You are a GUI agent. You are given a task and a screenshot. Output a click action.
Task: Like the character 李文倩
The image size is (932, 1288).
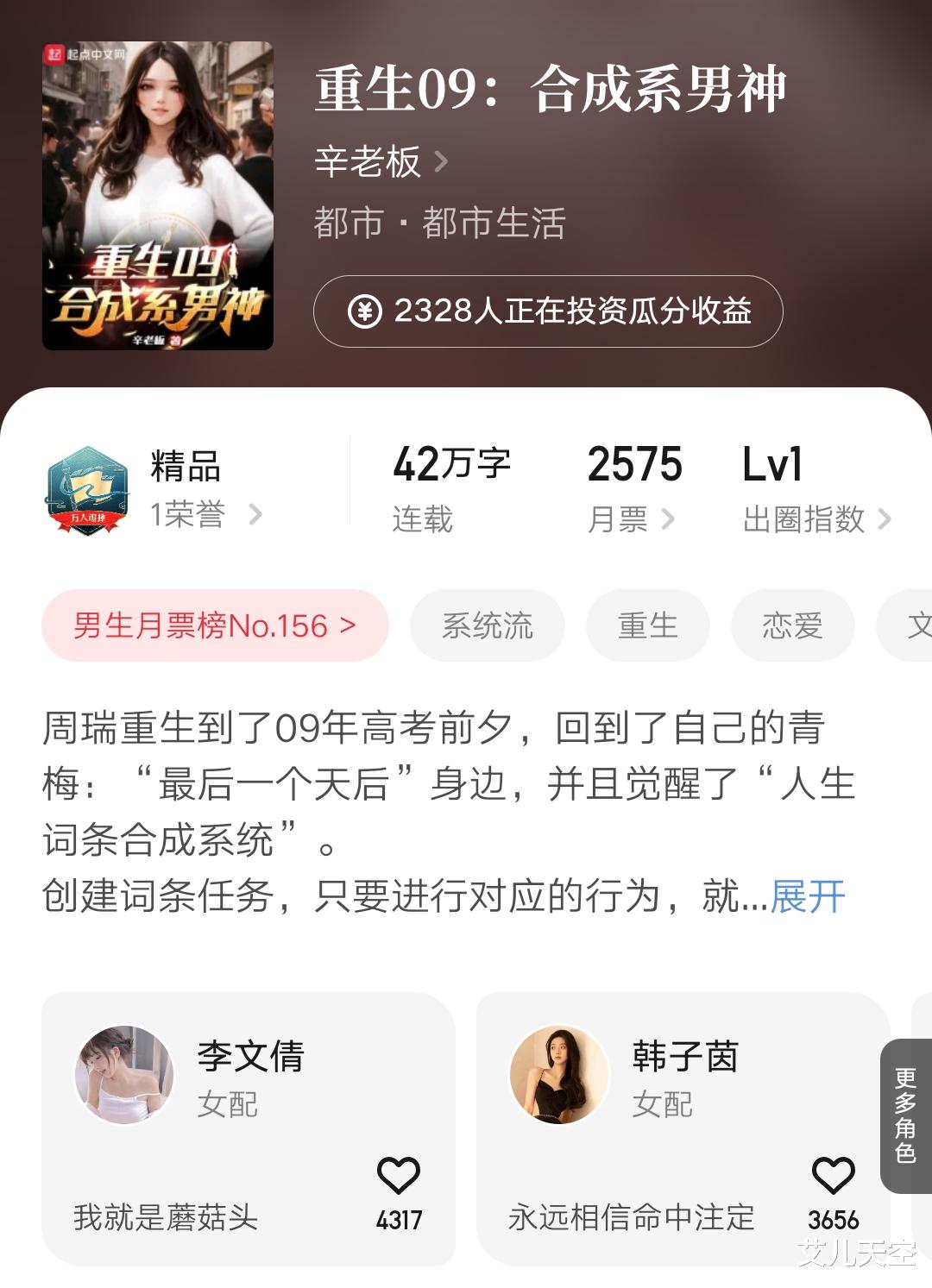(399, 1176)
